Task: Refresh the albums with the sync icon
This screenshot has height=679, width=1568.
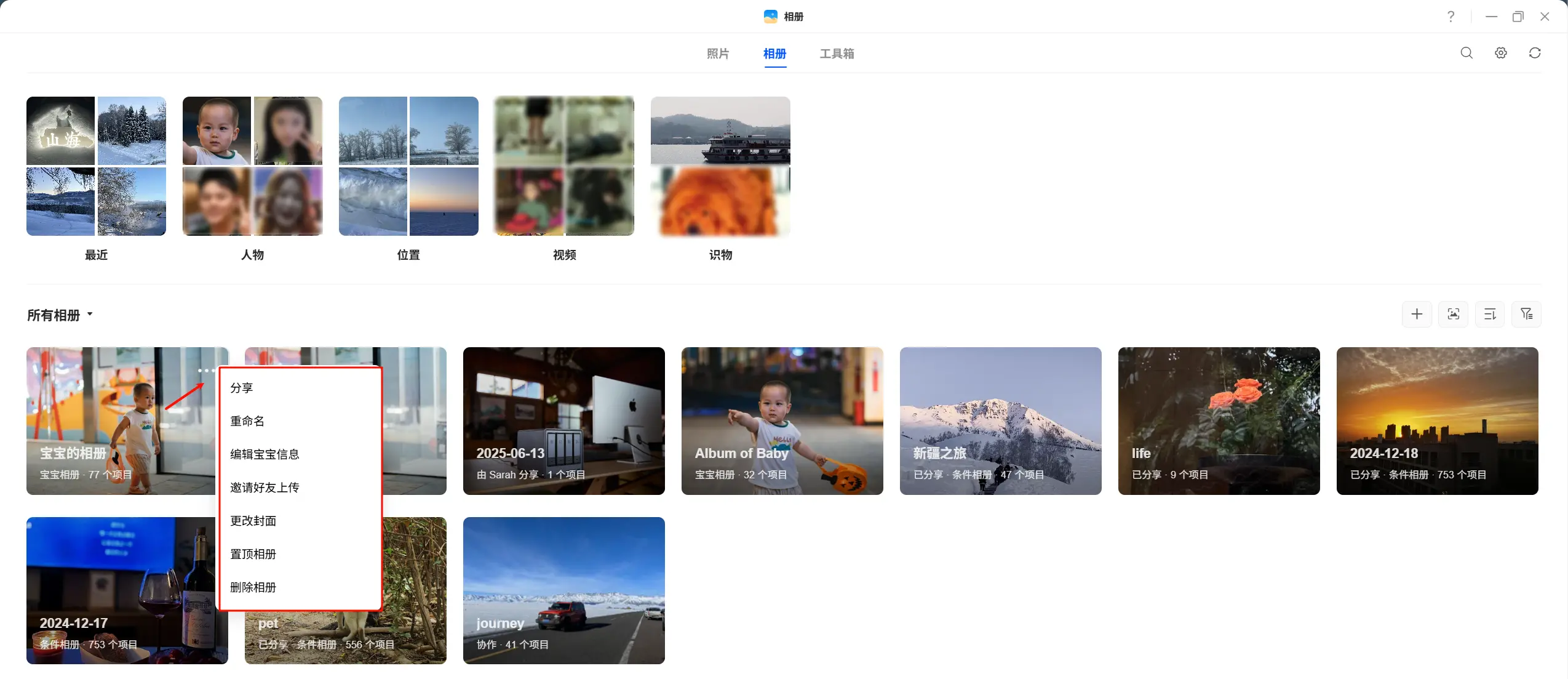Action: 1535,53
